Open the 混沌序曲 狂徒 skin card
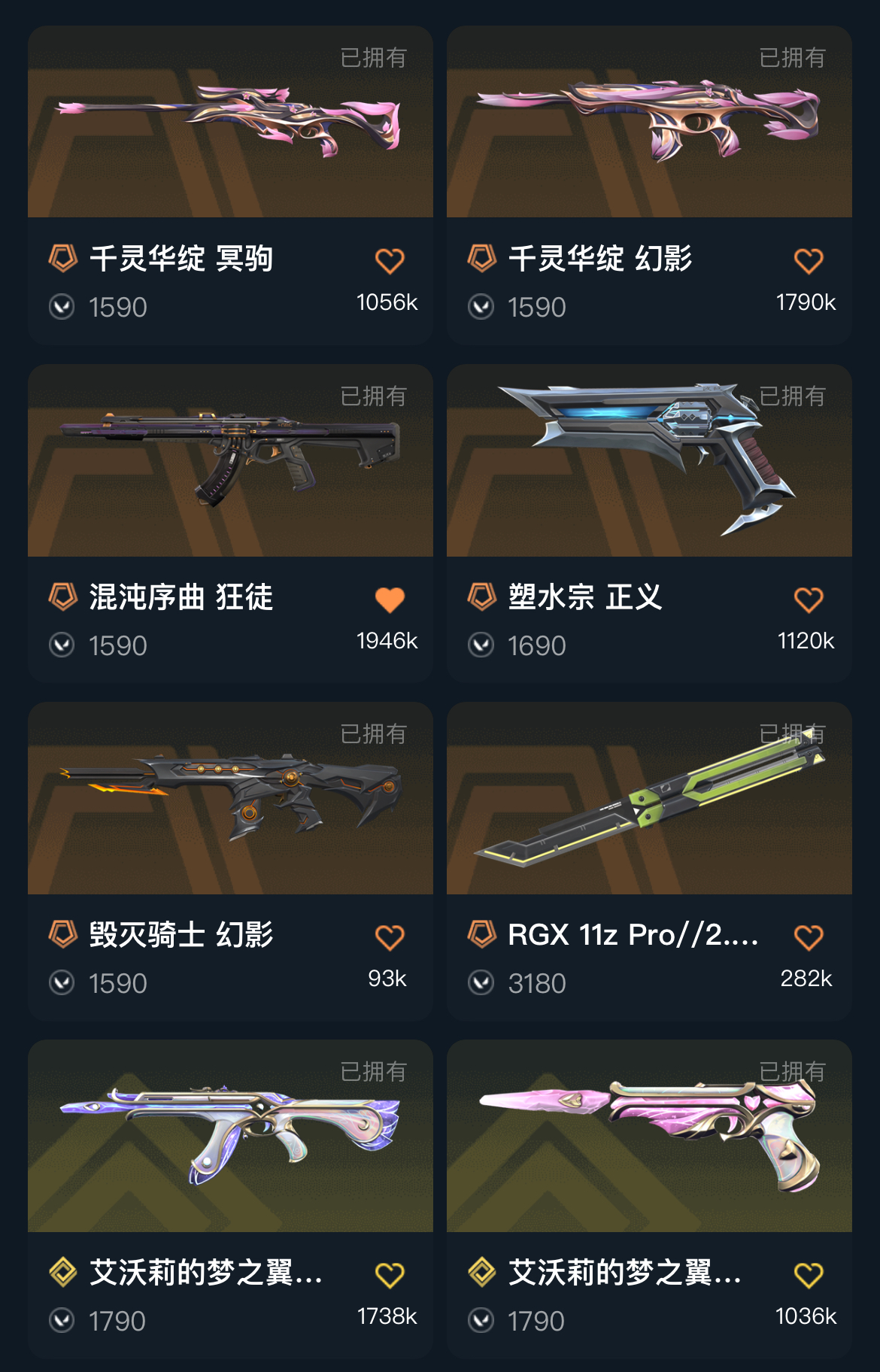Image resolution: width=880 pixels, height=1372 pixels. (230, 524)
